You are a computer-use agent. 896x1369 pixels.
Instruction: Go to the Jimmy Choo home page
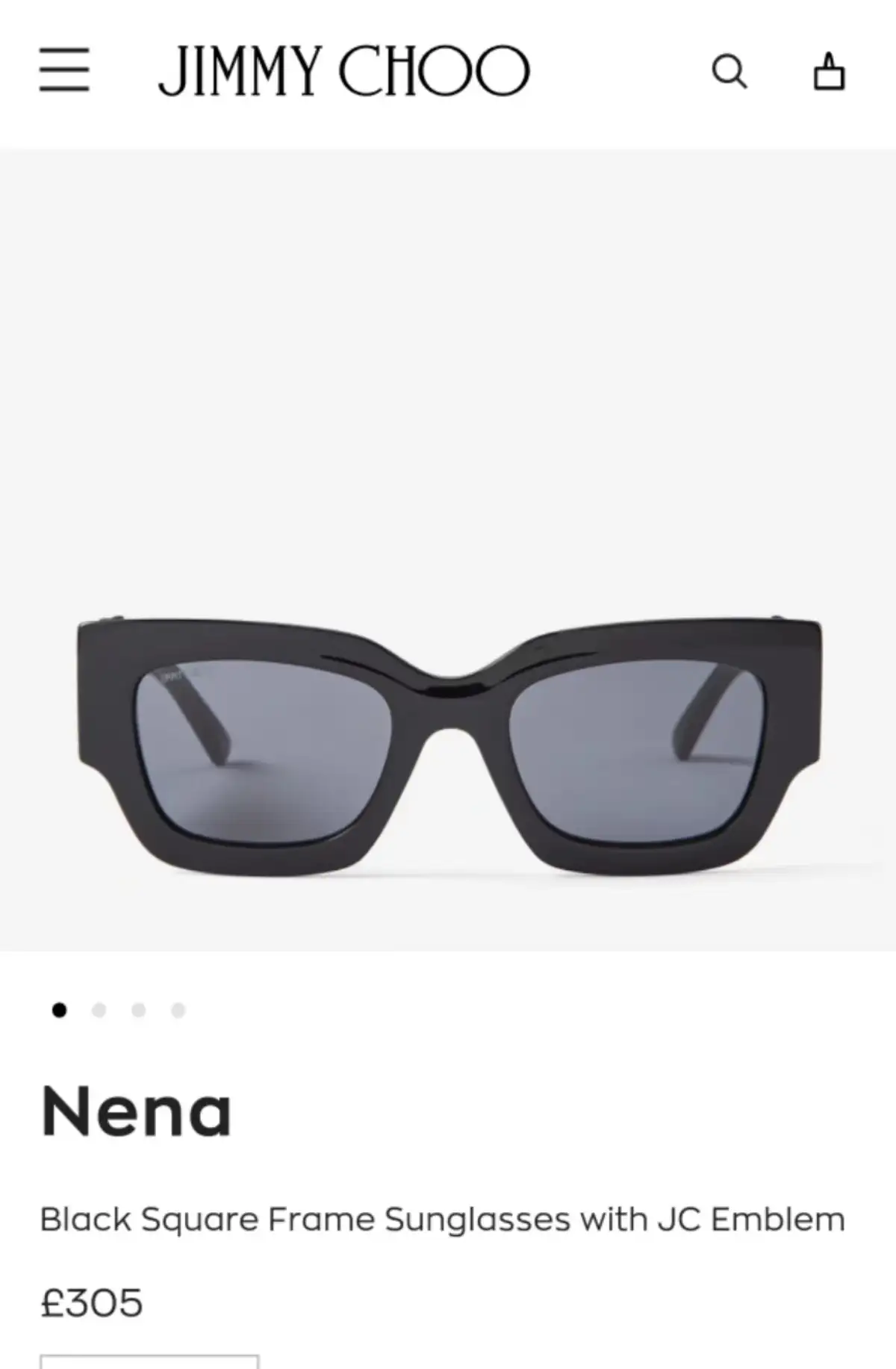pos(343,72)
